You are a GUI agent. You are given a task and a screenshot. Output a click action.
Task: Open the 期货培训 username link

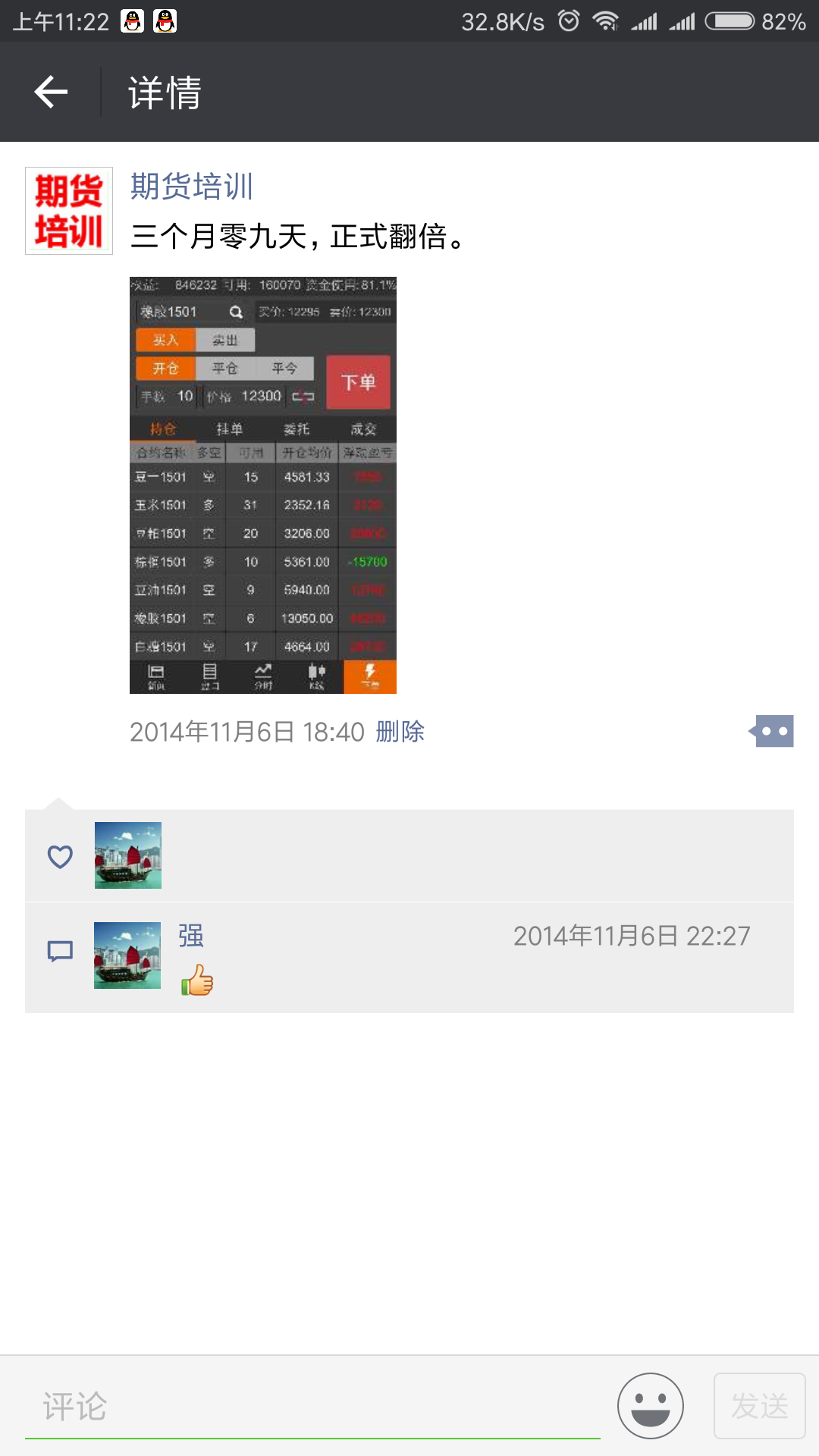point(192,186)
